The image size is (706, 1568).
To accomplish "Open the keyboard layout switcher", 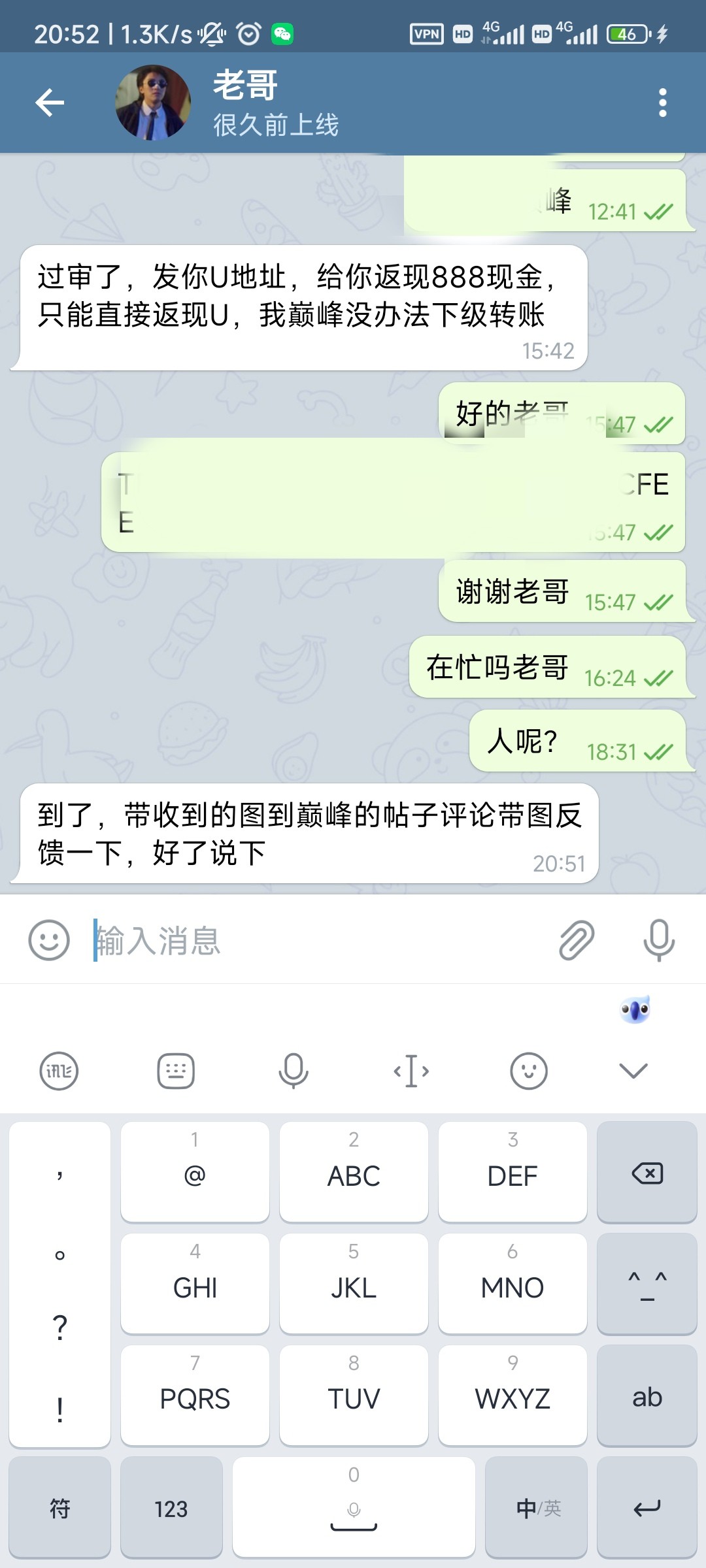I will point(176,1071).
